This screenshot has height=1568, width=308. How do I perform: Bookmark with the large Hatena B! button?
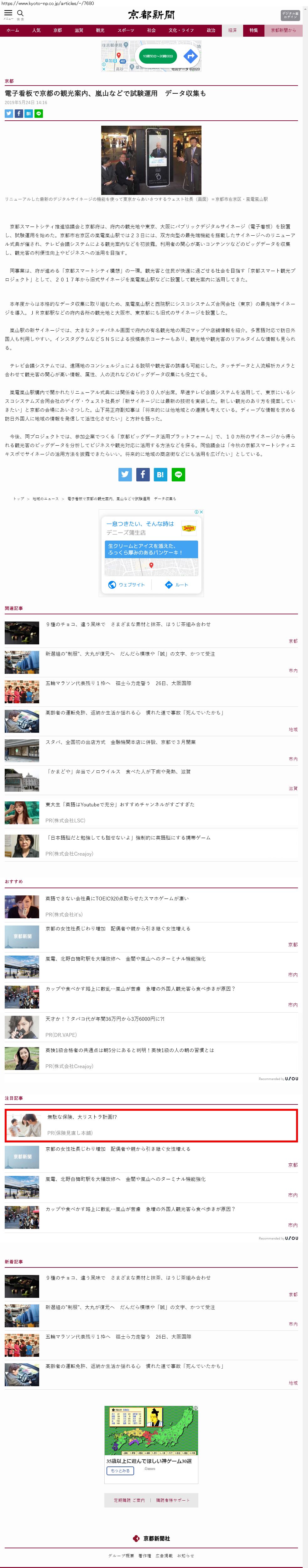(x=160, y=474)
